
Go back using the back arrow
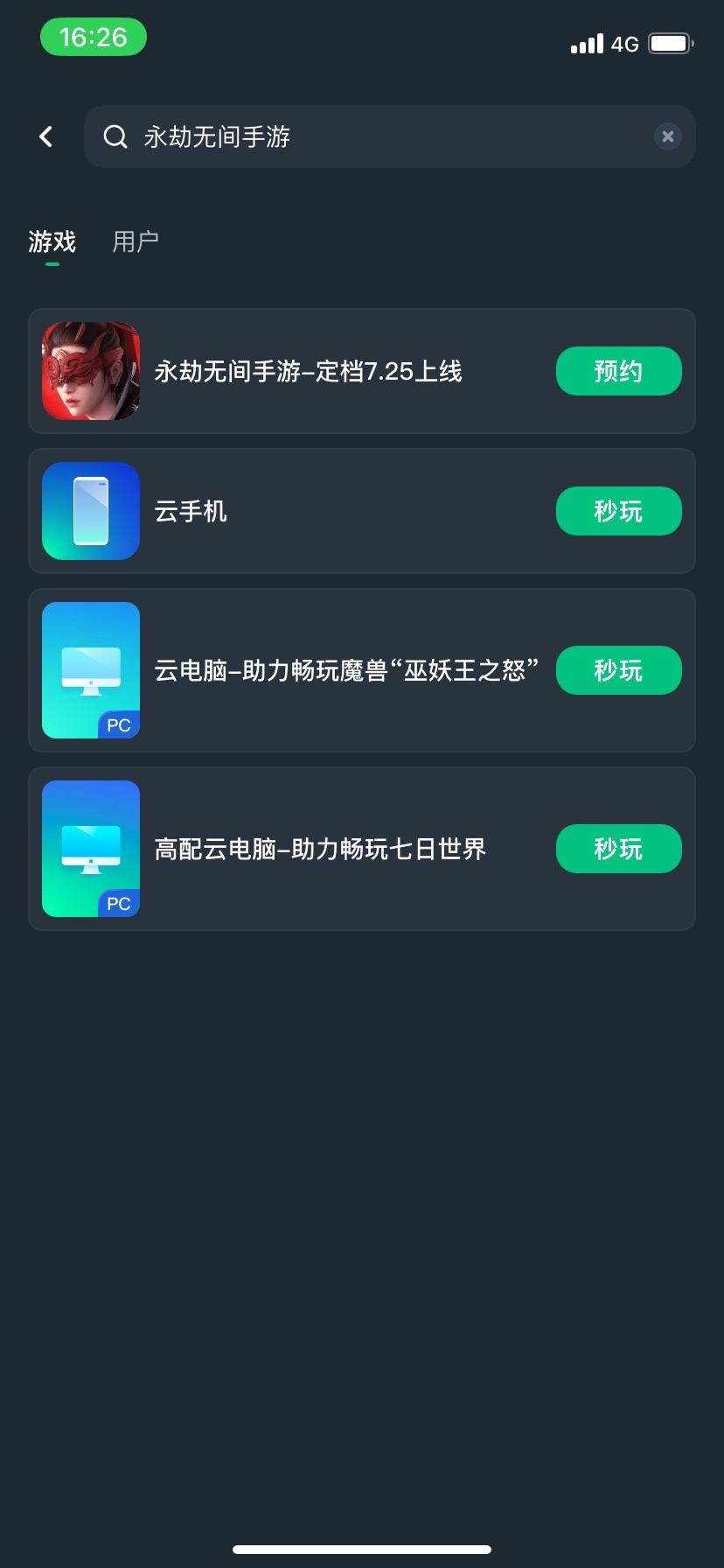[46, 136]
